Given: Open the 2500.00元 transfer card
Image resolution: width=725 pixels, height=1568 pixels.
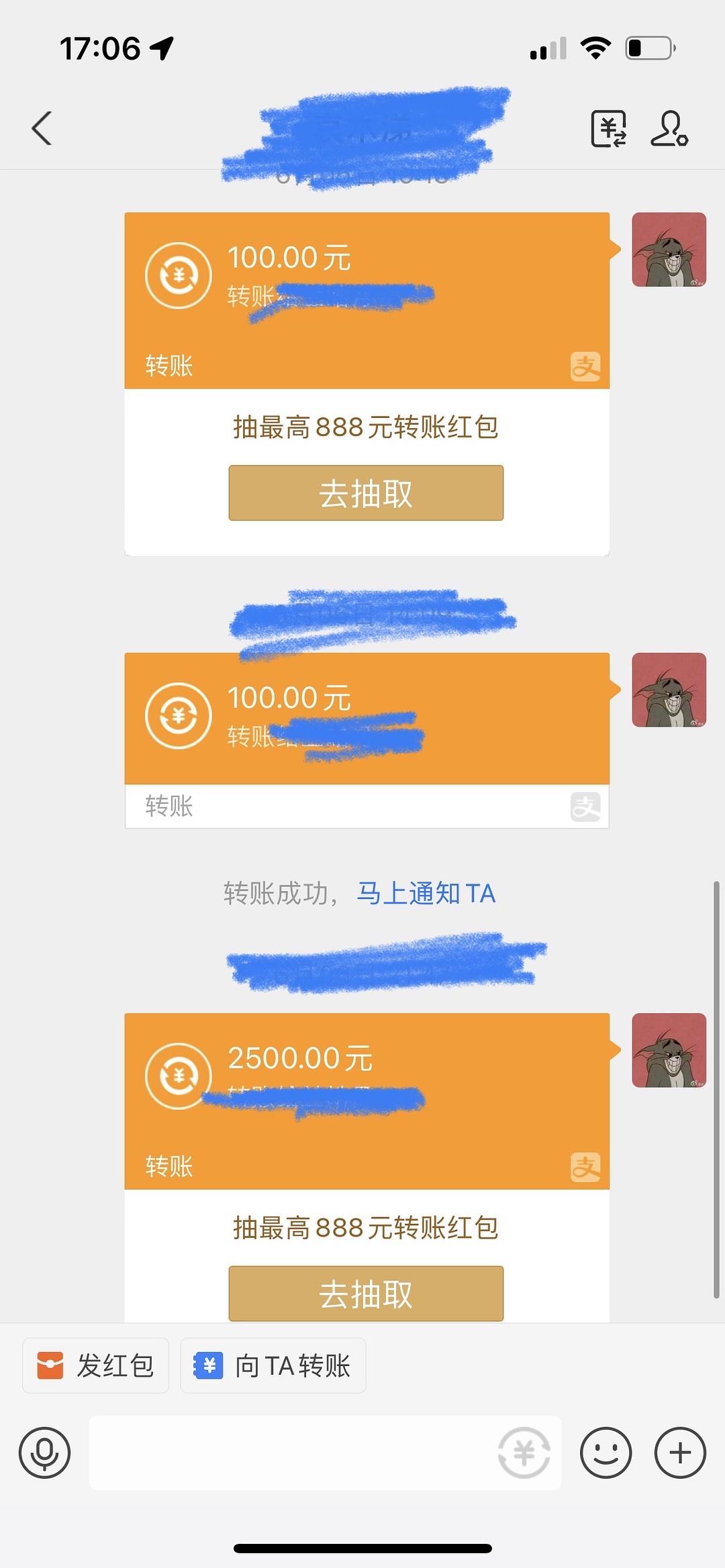Looking at the screenshot, I should click(x=367, y=1100).
